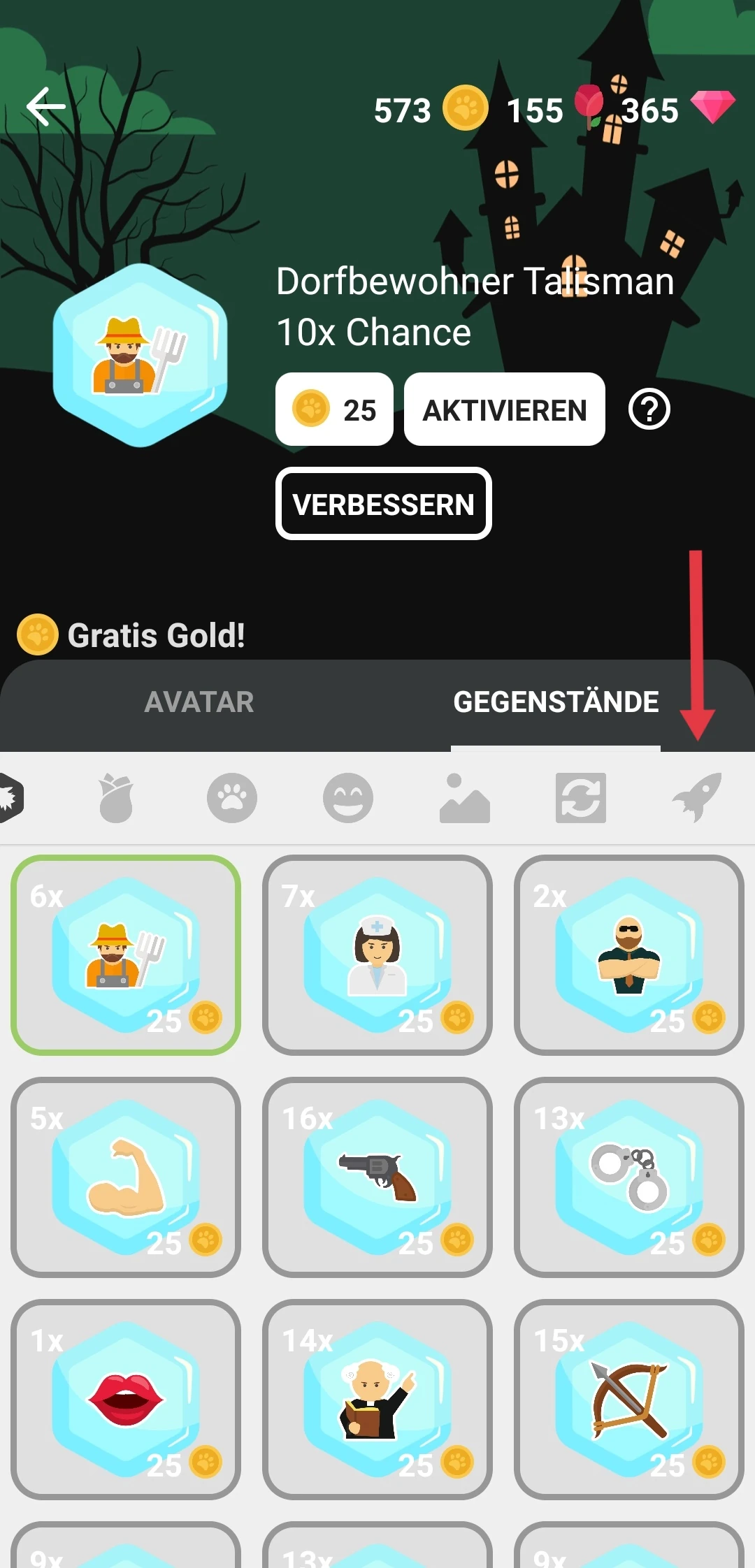Tap the VERBESSERN button
755x1568 pixels.
click(x=383, y=504)
